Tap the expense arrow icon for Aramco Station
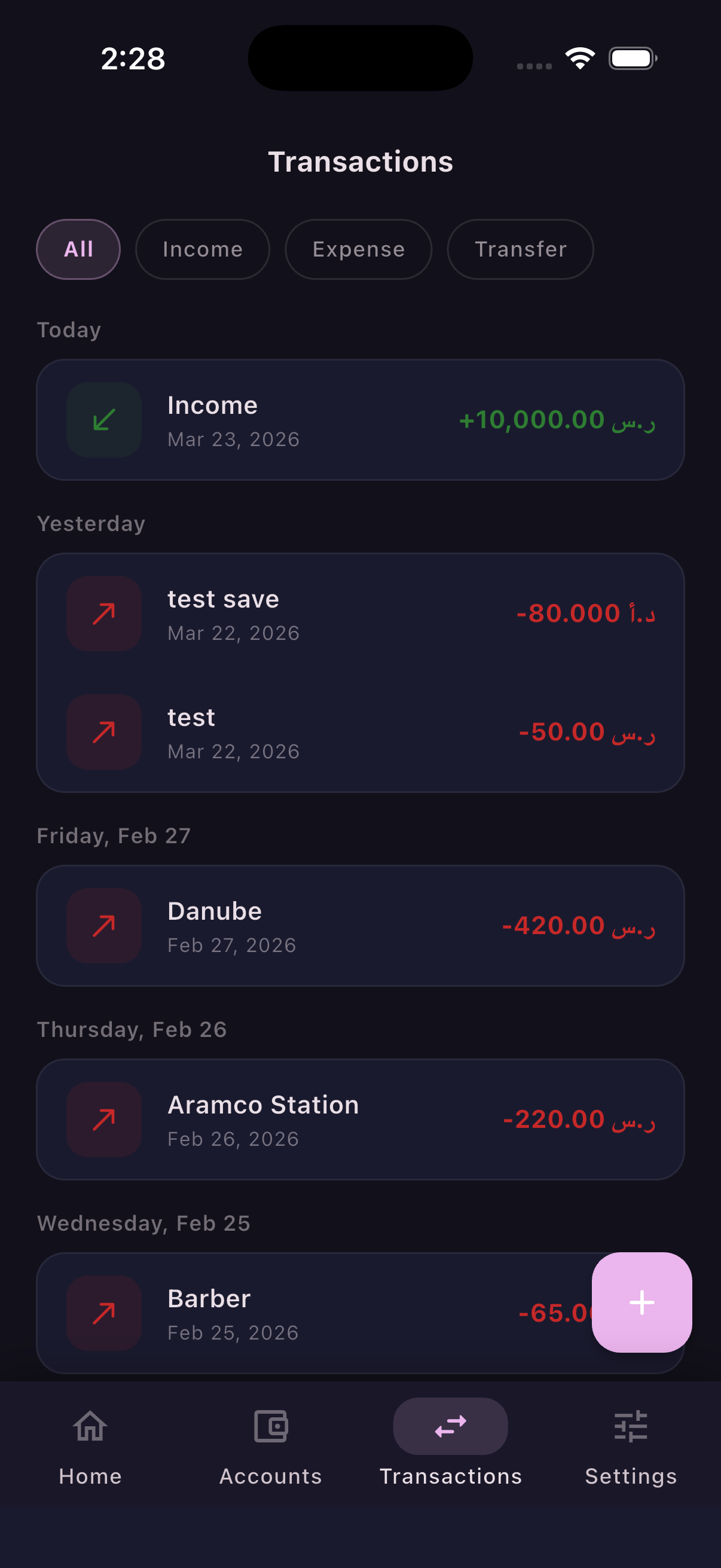721x1568 pixels. point(103,1120)
